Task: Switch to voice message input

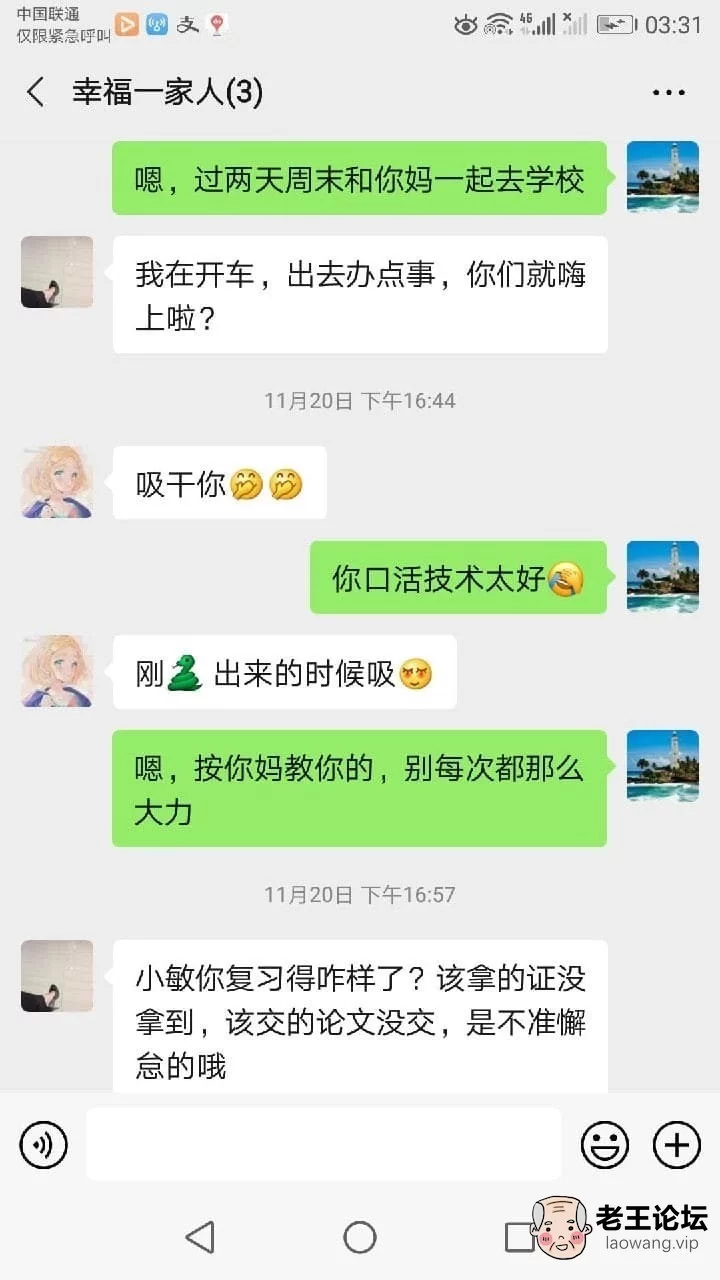Action: (43, 1144)
